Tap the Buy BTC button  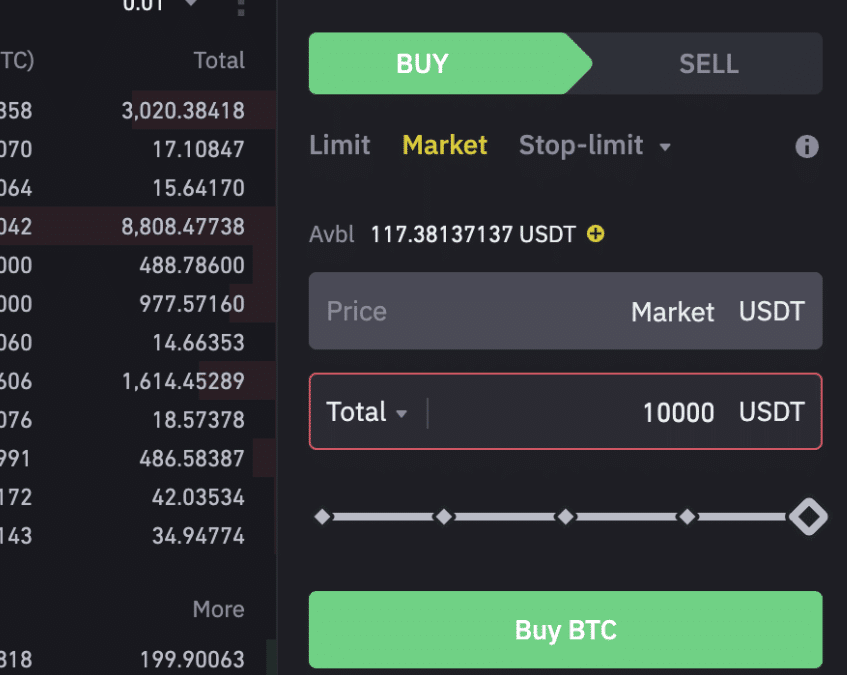[x=565, y=630]
